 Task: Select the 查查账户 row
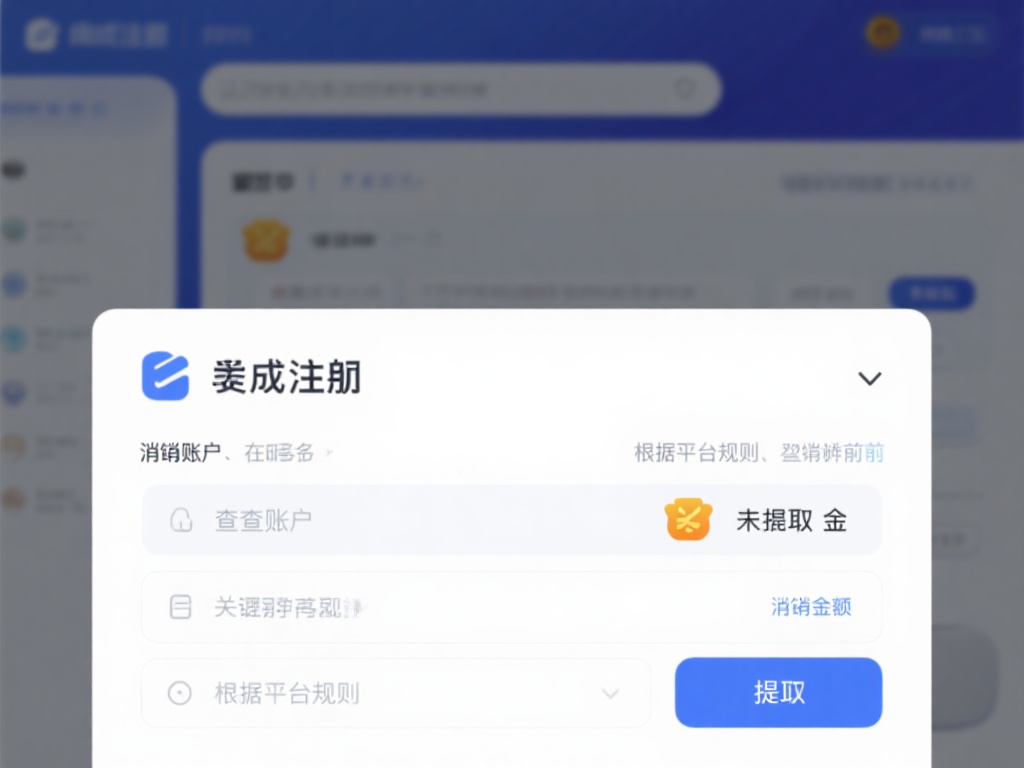click(x=400, y=520)
